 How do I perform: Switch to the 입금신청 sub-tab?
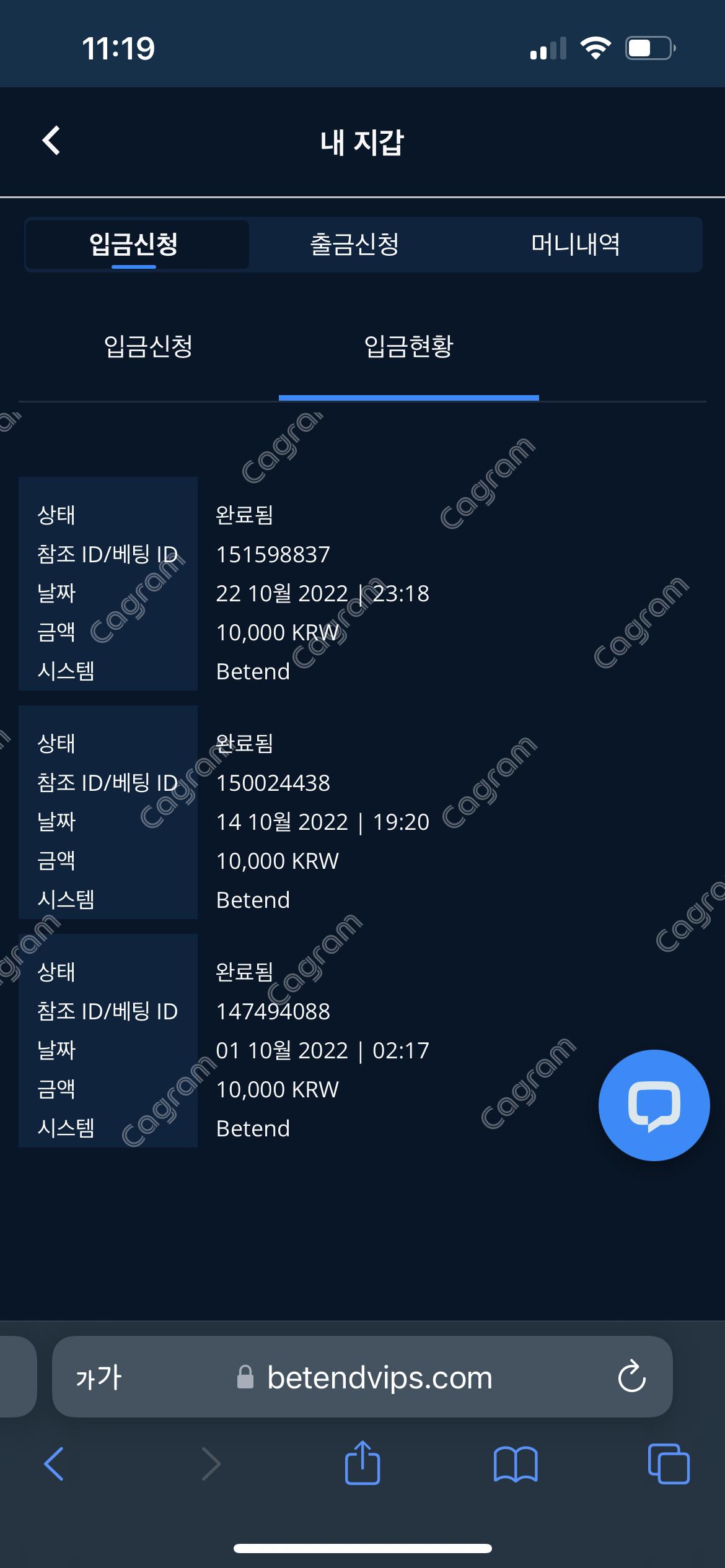pos(148,346)
